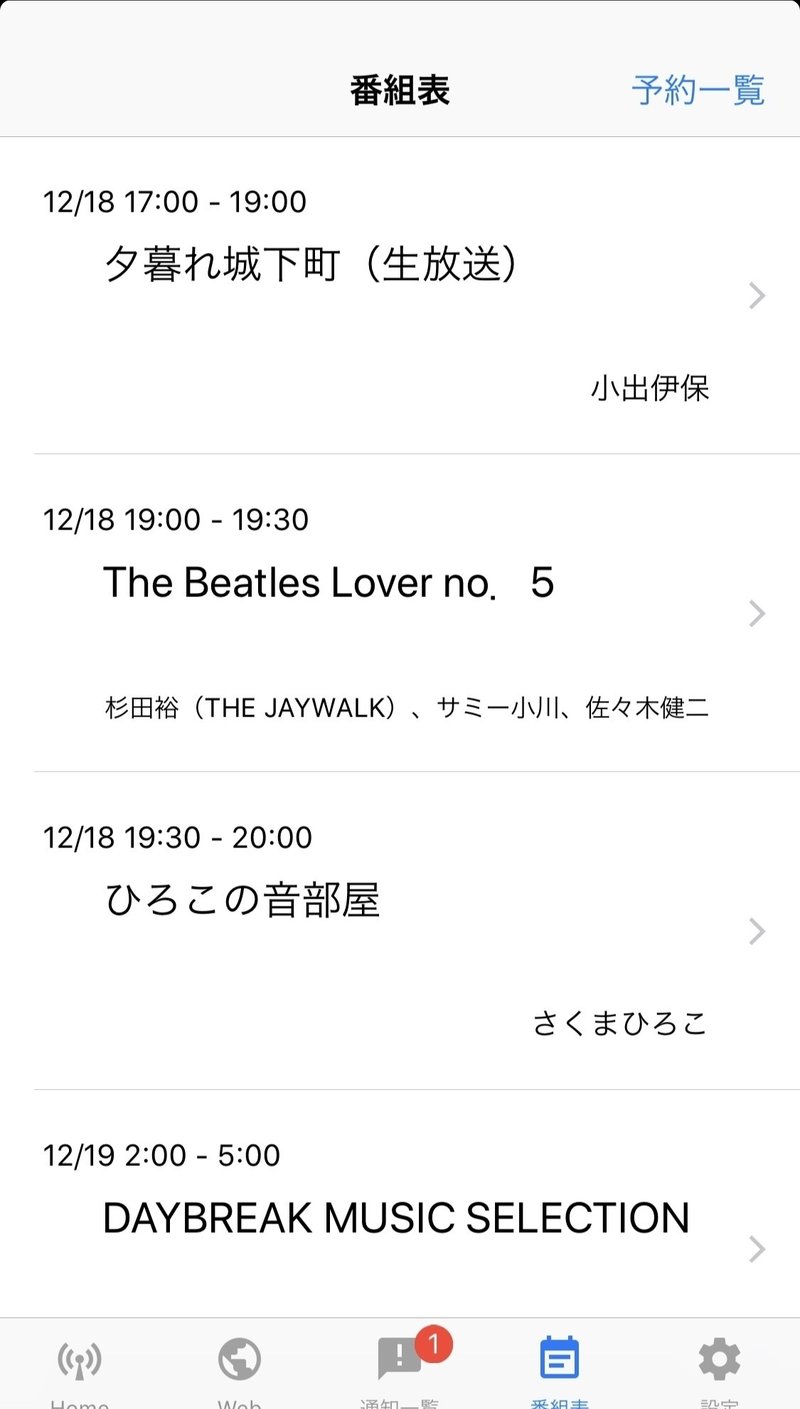The image size is (800, 1409).
Task: Open DAYBREAK MUSIC SELECTION program
Action: coord(400,1220)
